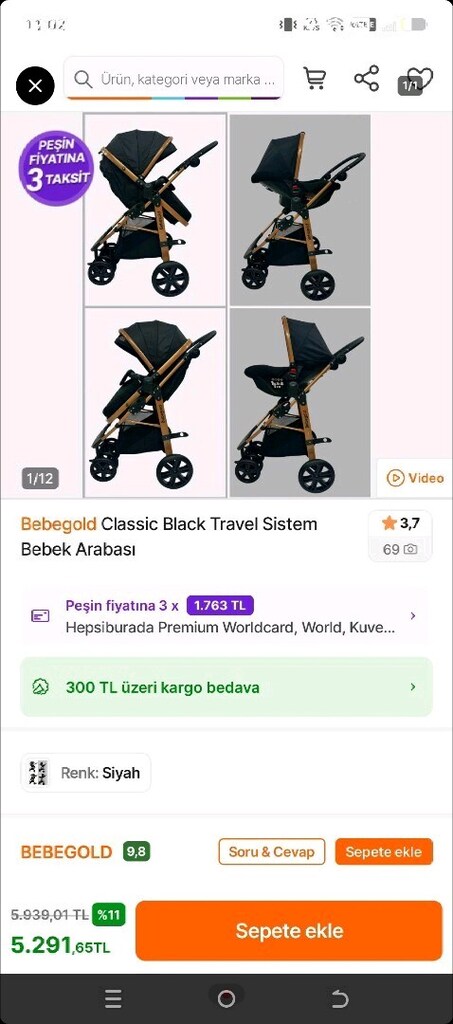Open recent apps from the navigation bar
Image resolution: width=453 pixels, height=1024 pixels.
pos(113,999)
